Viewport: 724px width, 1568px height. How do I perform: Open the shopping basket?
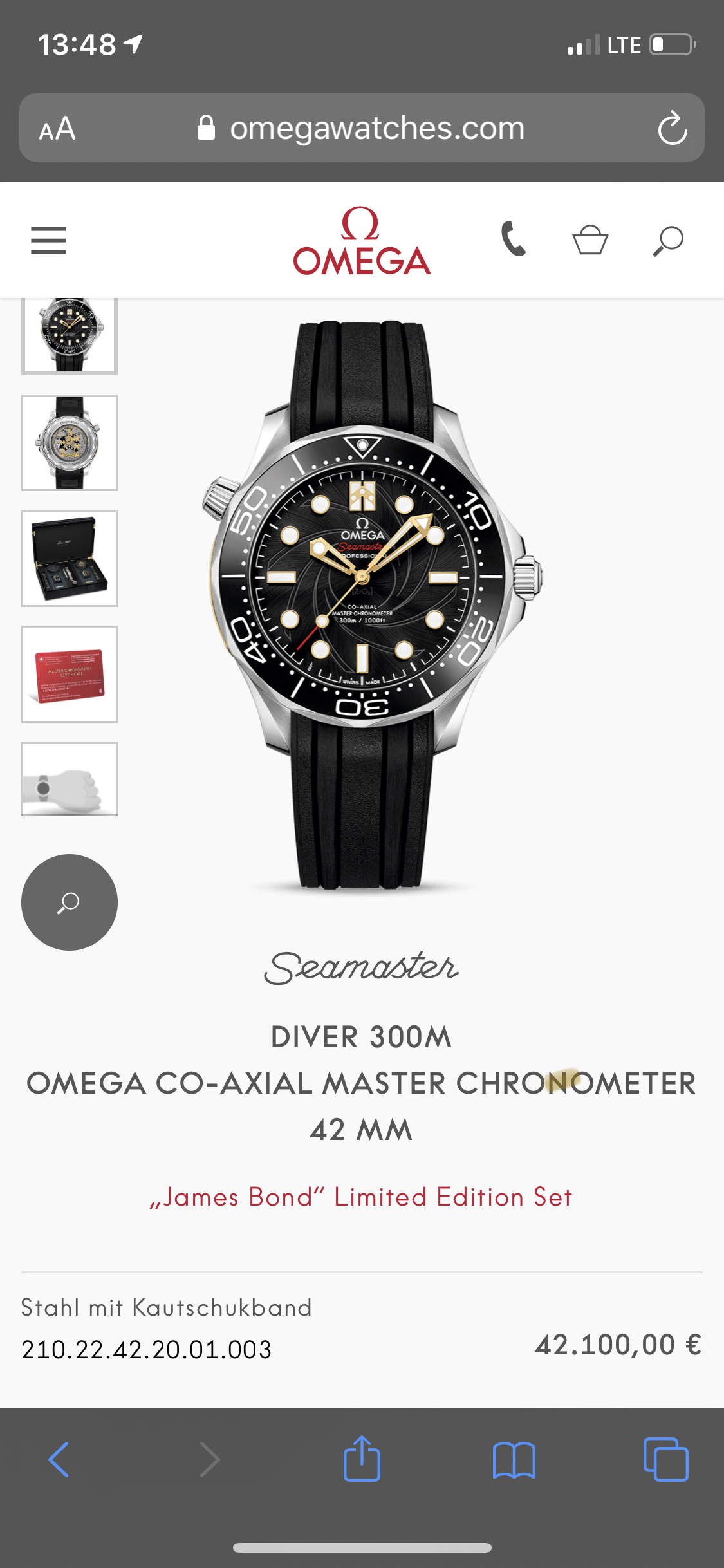tap(590, 240)
